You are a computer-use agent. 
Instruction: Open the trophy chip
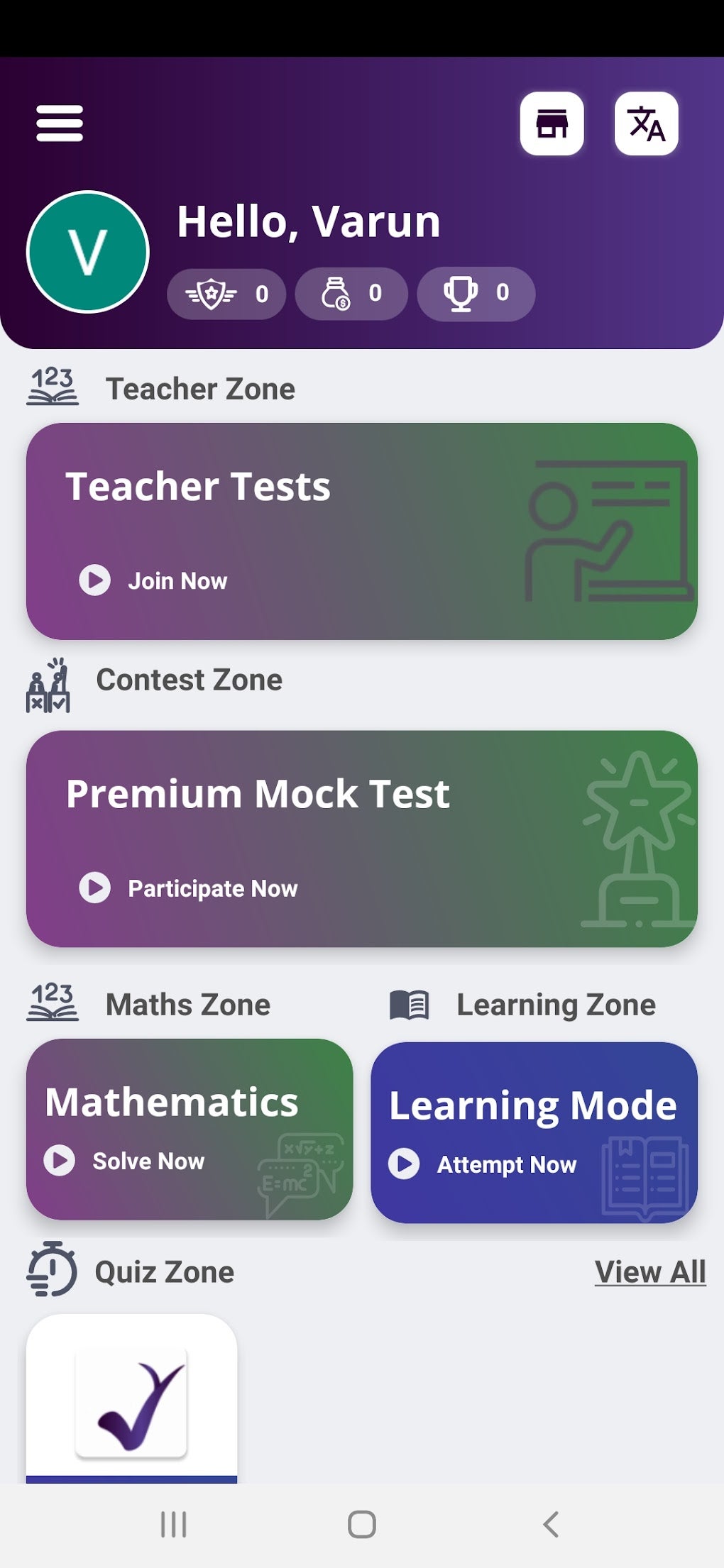click(476, 294)
